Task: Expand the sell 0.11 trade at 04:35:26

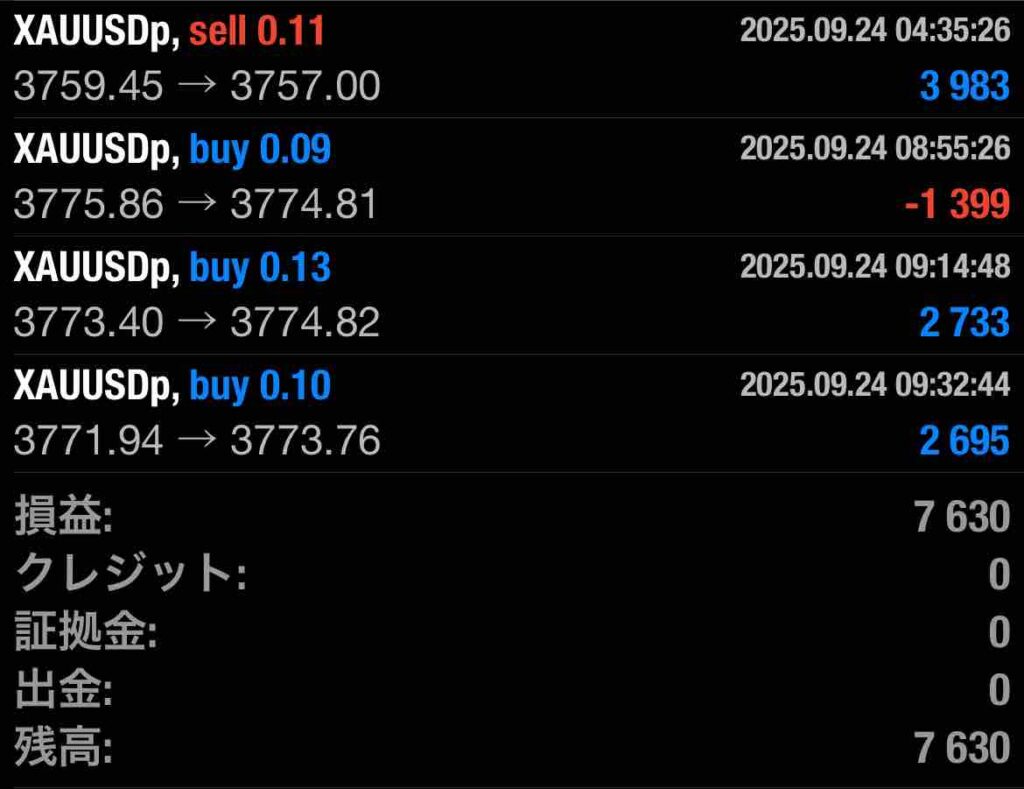Action: (512, 59)
